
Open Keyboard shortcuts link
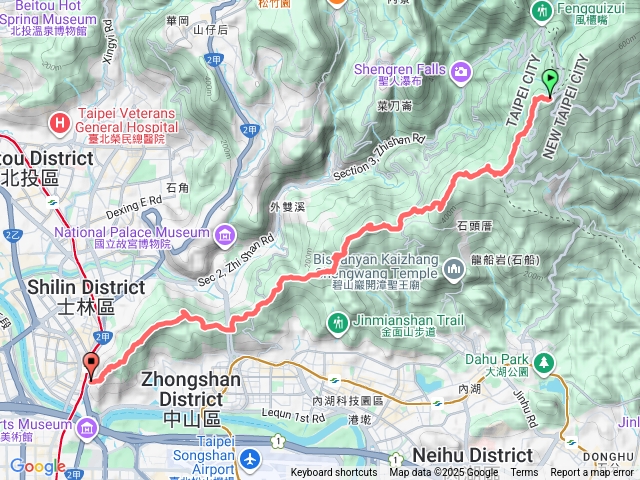(335, 473)
